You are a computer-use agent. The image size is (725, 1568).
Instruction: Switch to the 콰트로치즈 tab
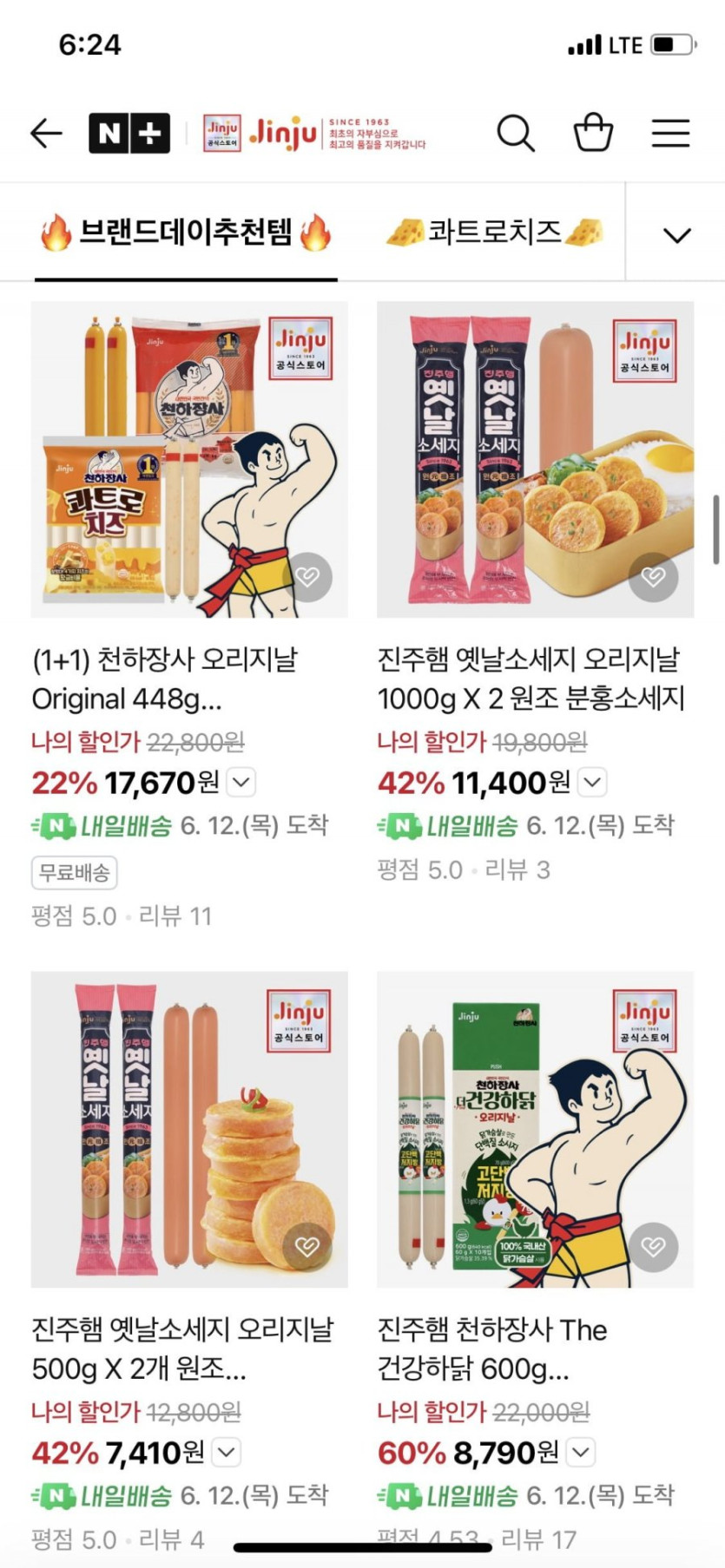point(494,233)
